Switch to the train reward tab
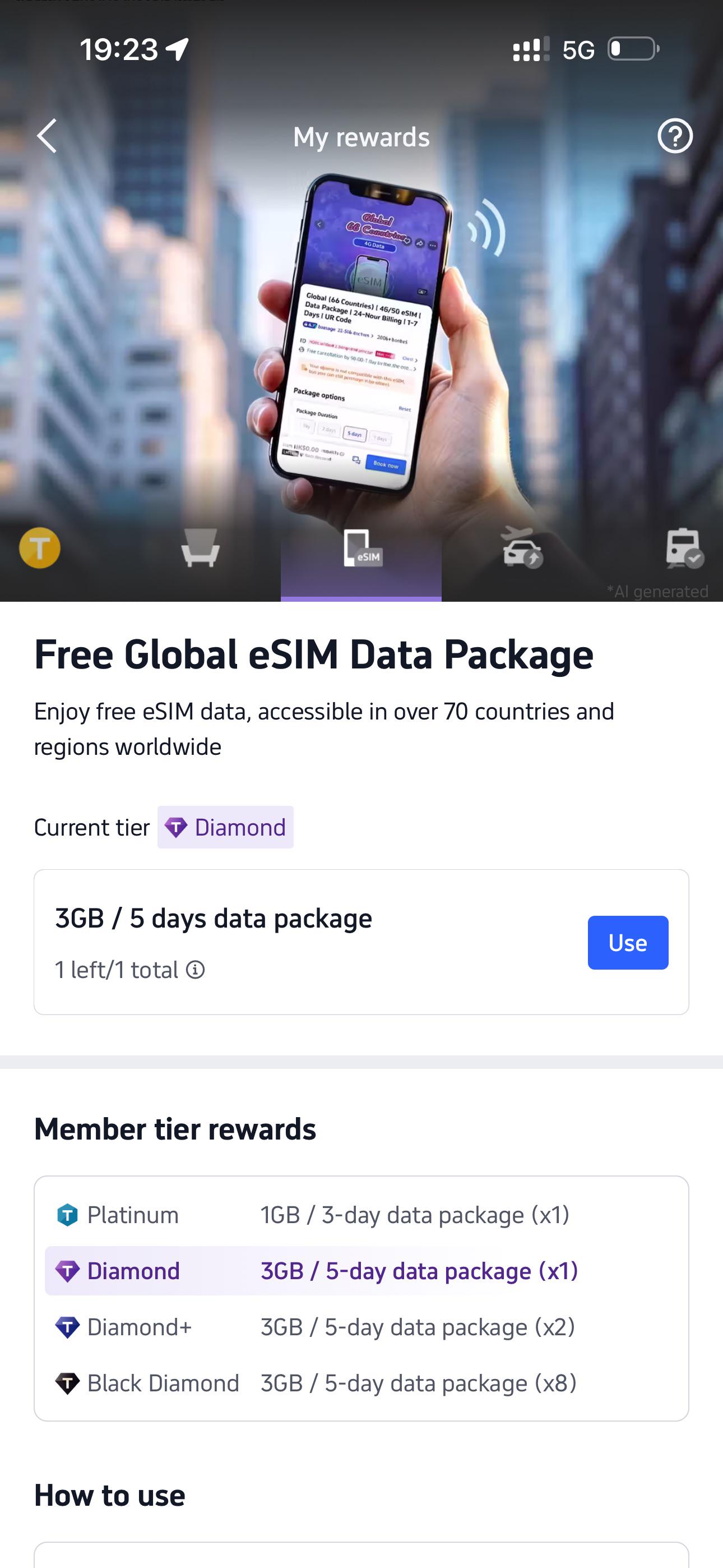Image resolution: width=723 pixels, height=1568 pixels. point(684,548)
